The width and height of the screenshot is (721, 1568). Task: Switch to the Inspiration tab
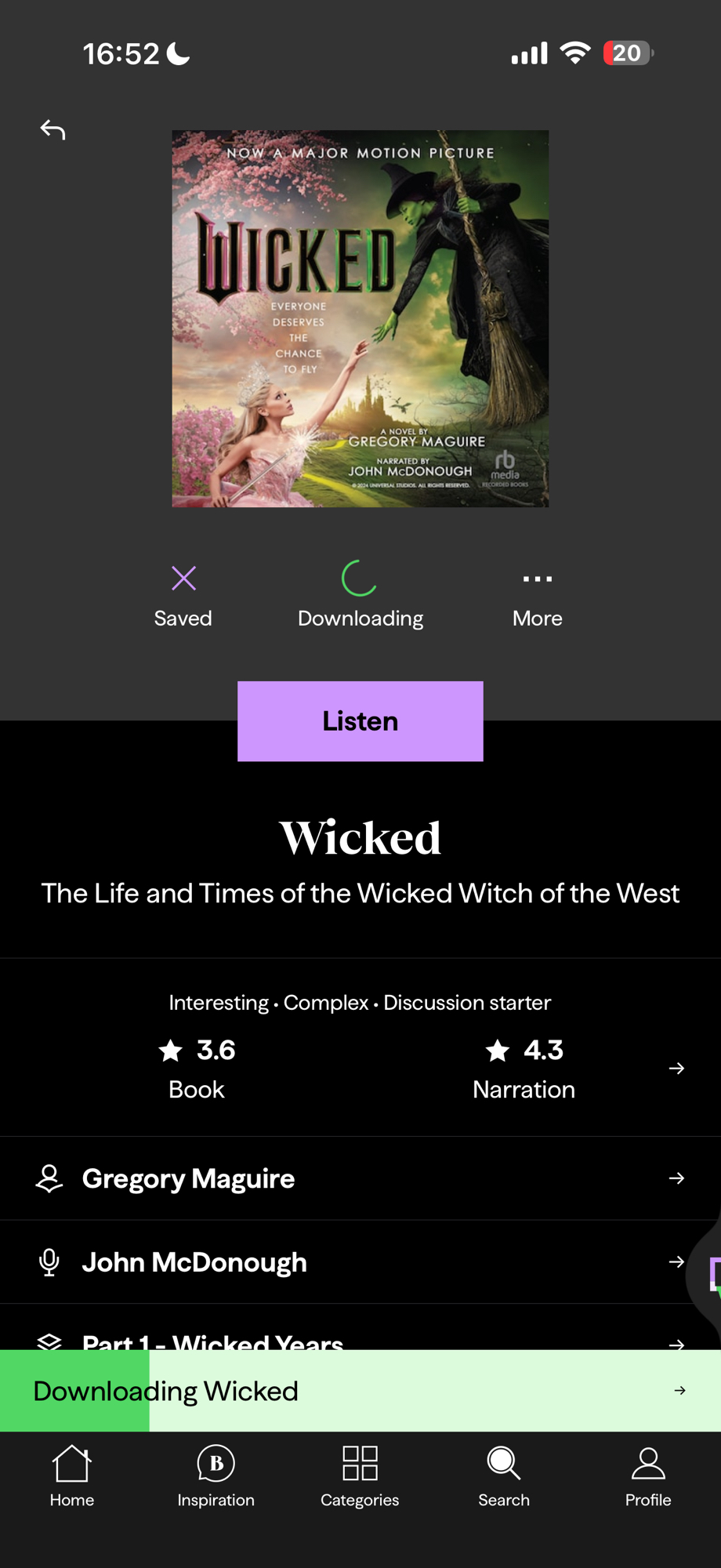[216, 1476]
